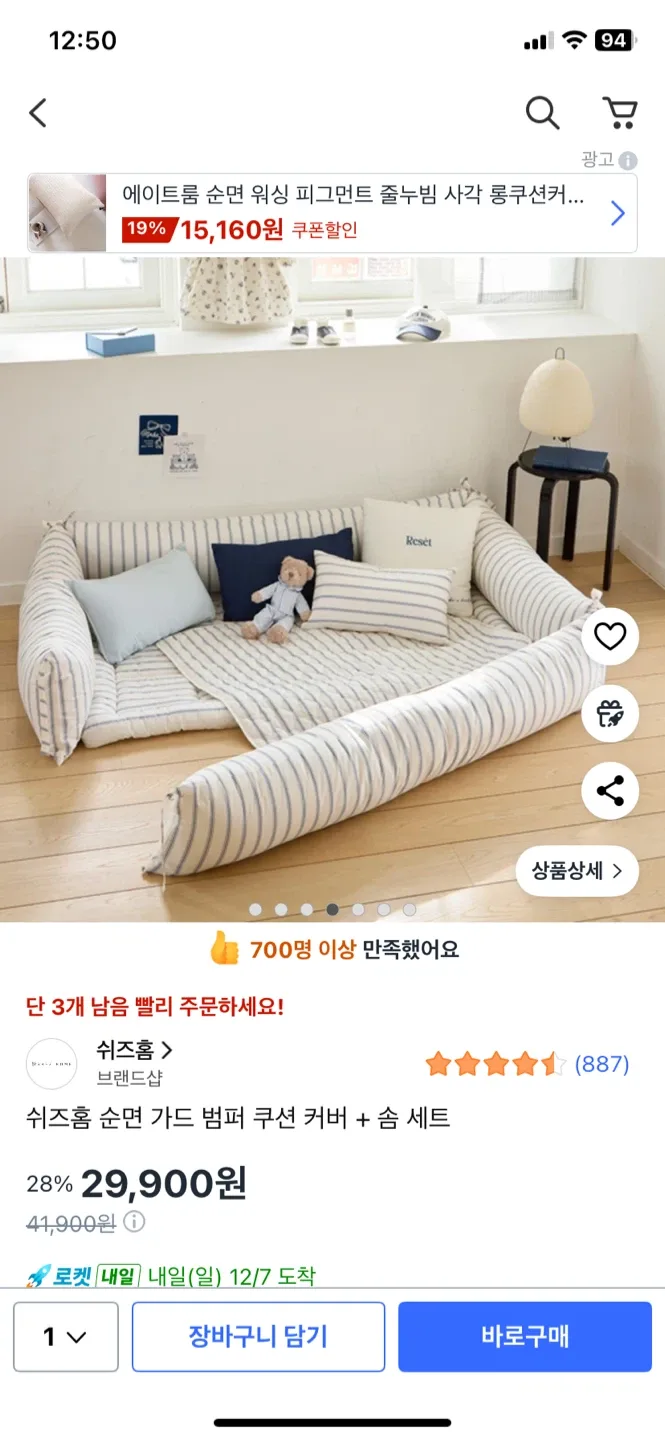Image resolution: width=665 pixels, height=1440 pixels.
Task: Open the 에이트룸 cushion cover ad banner
Action: click(332, 214)
